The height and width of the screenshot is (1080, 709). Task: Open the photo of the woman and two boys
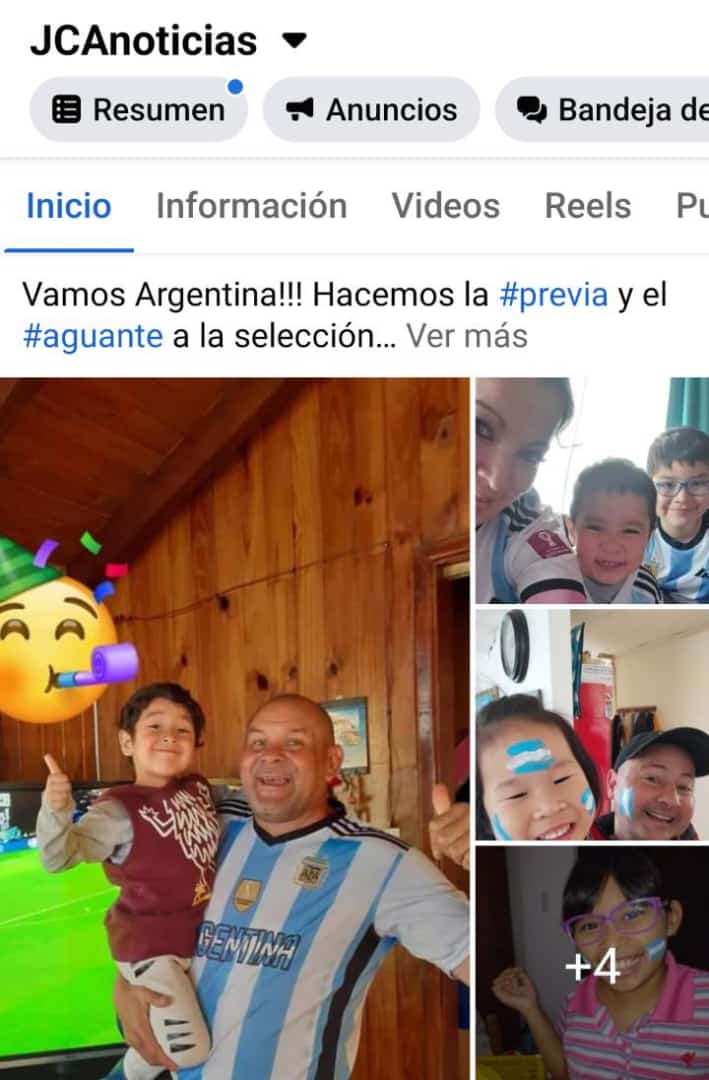coord(592,490)
